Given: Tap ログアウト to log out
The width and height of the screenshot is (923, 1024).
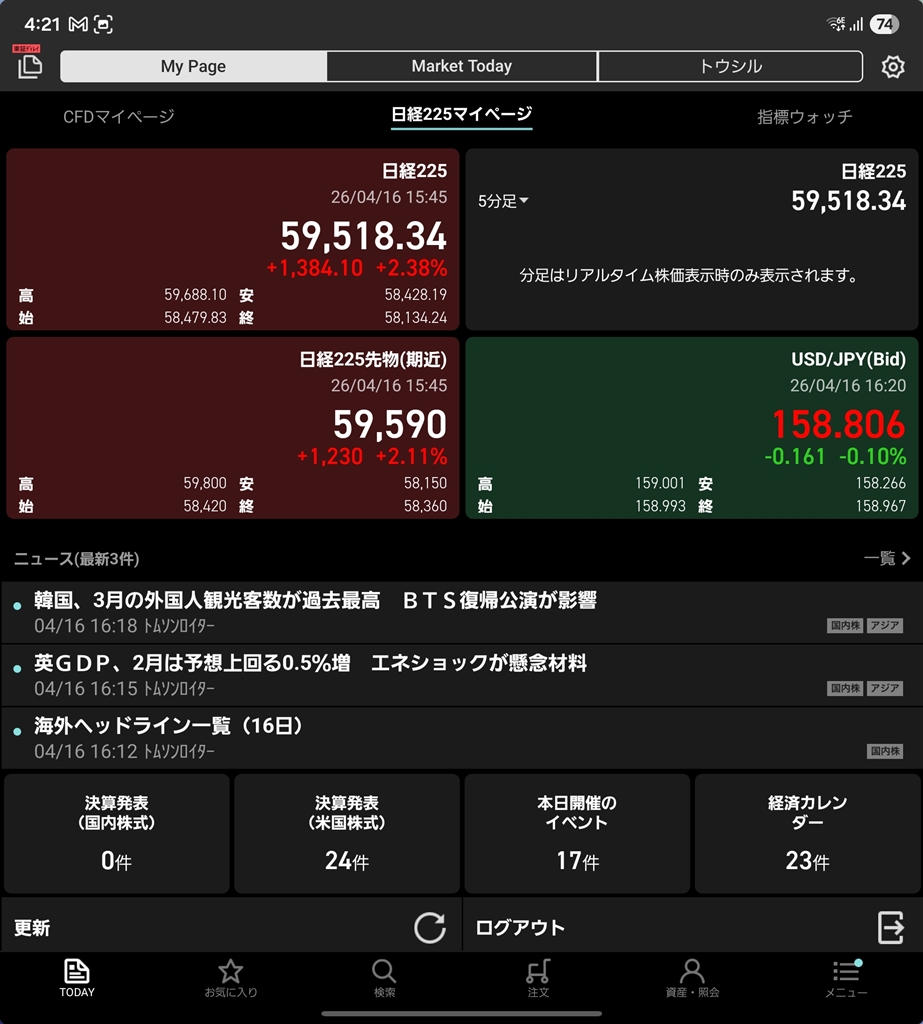Looking at the screenshot, I should (691, 927).
